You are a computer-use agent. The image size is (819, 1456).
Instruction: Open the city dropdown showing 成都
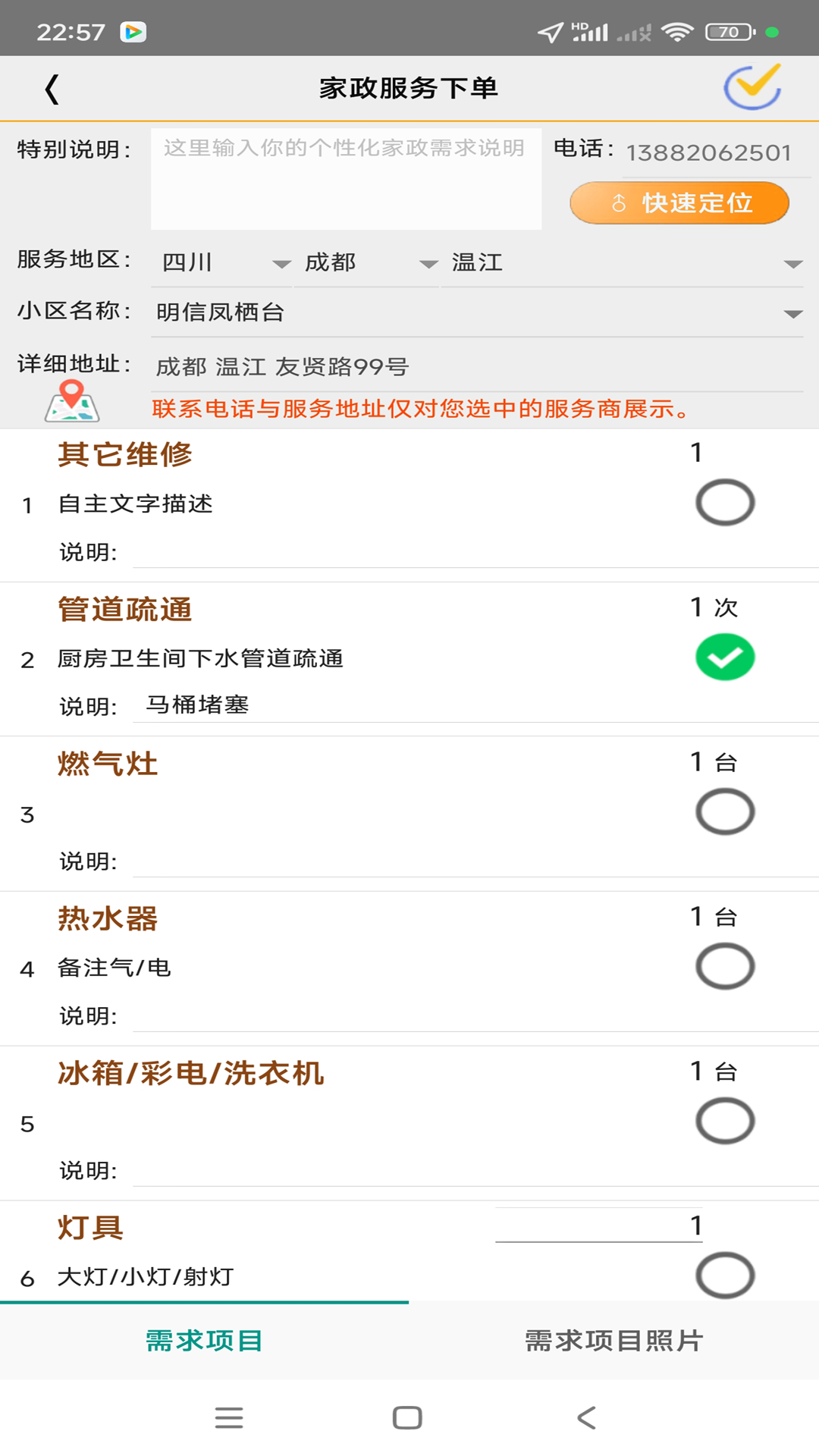(x=367, y=263)
